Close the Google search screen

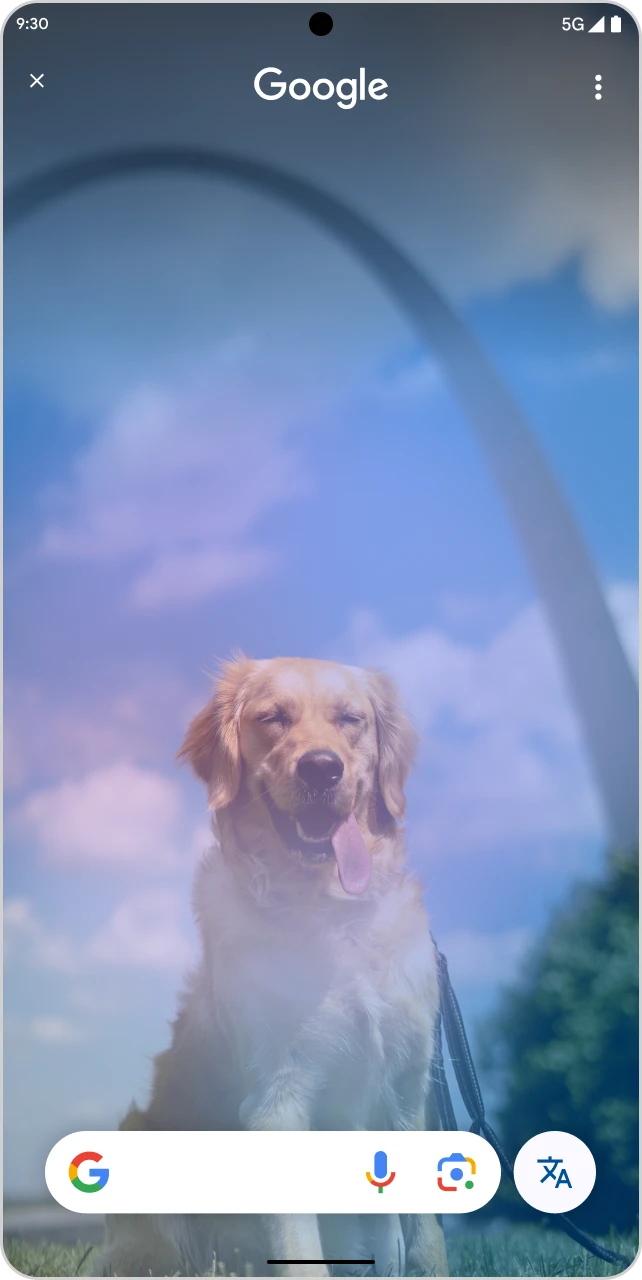point(37,81)
